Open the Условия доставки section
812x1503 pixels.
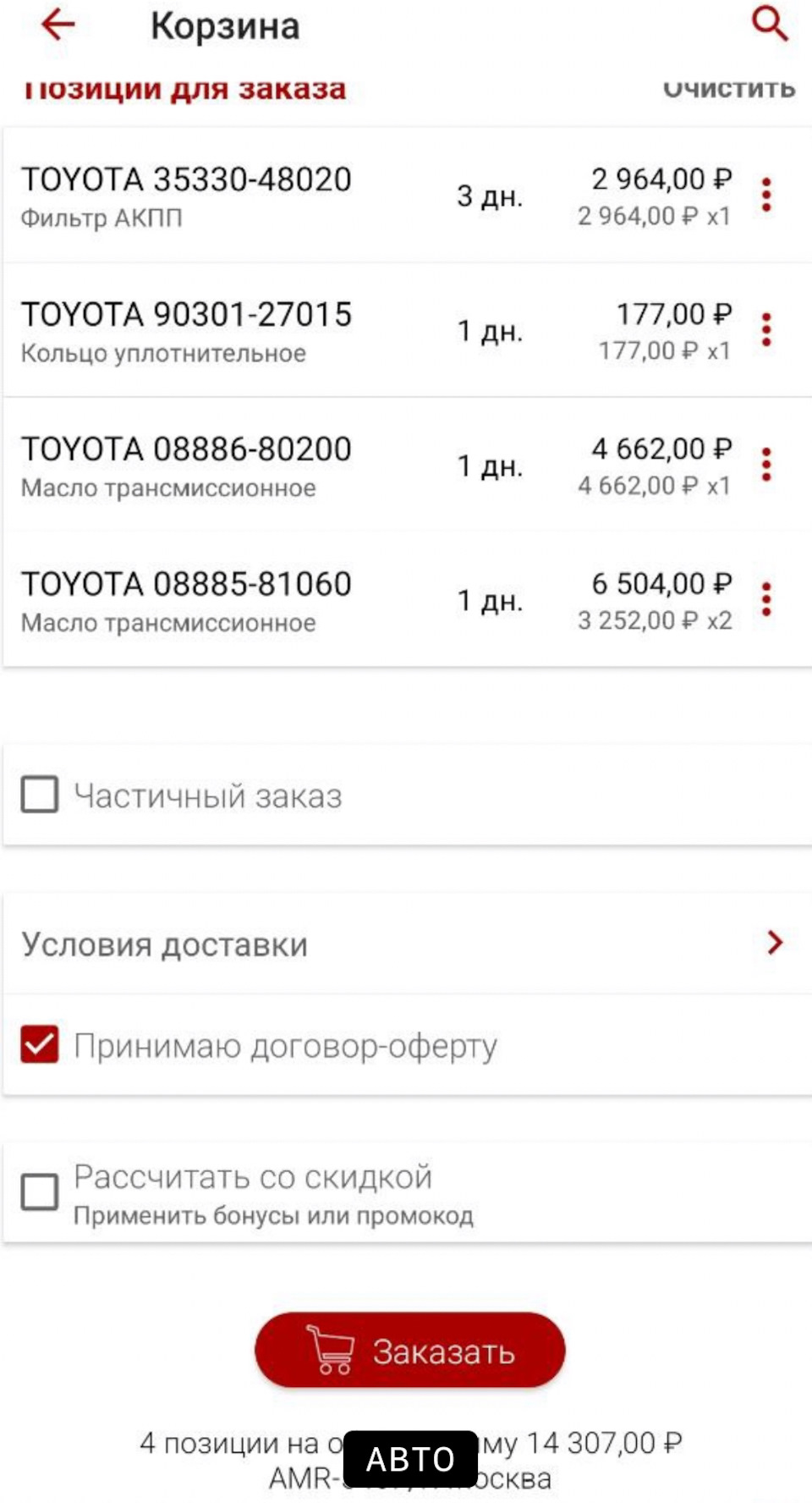(165, 944)
